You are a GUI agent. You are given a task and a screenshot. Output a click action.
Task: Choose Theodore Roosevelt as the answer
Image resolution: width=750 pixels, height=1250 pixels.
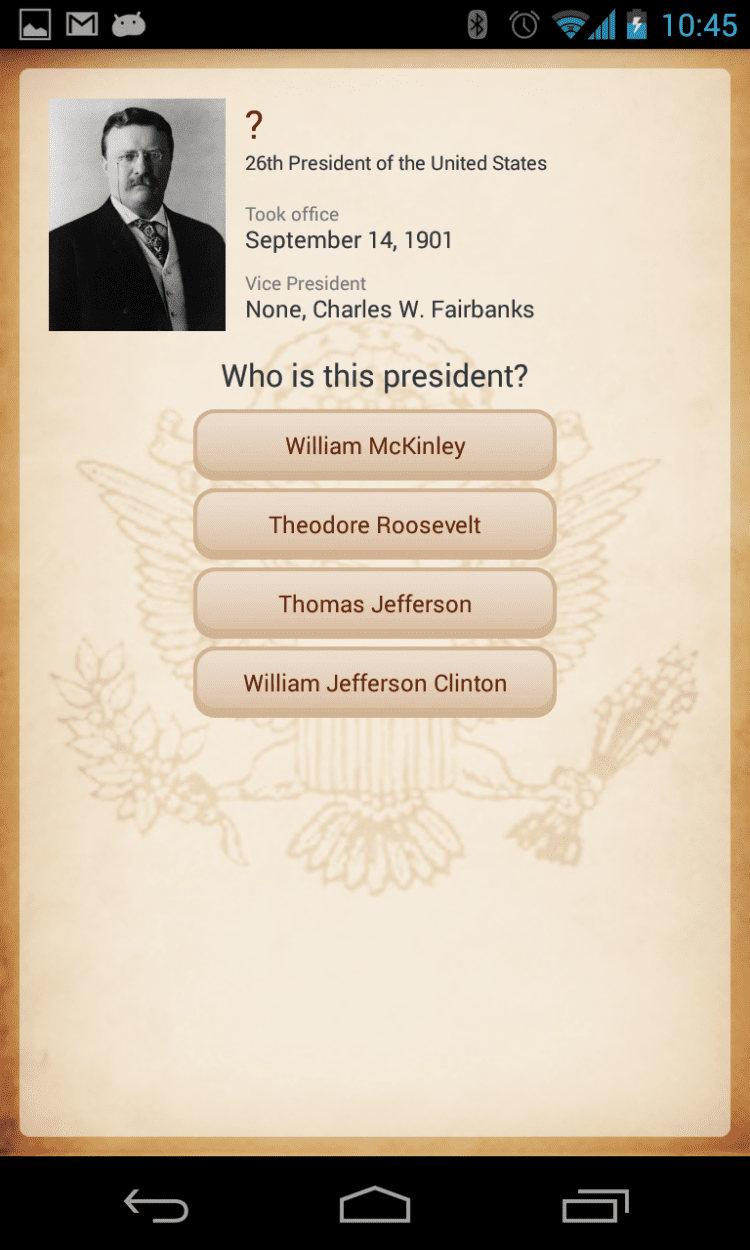[x=374, y=525]
